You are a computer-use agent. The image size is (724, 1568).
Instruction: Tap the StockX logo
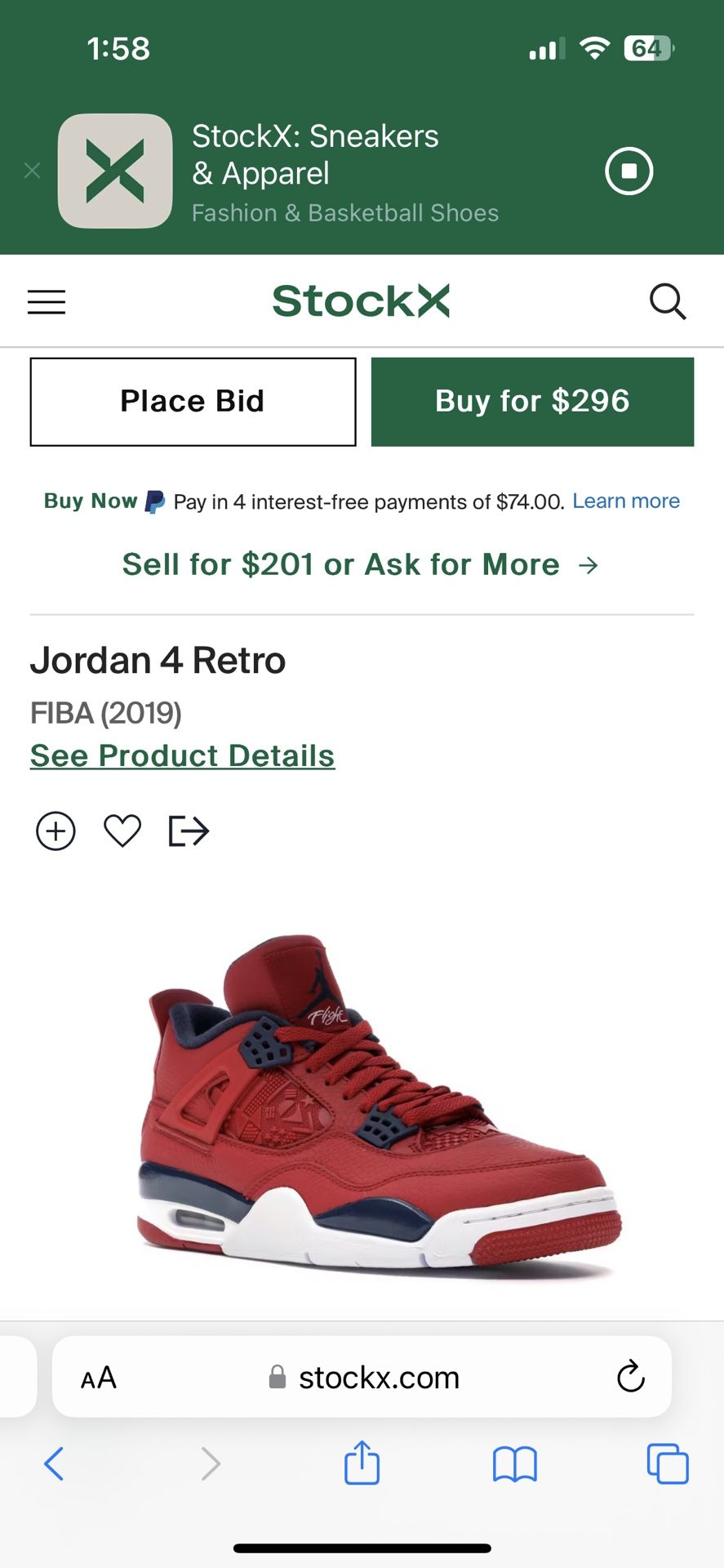[360, 301]
